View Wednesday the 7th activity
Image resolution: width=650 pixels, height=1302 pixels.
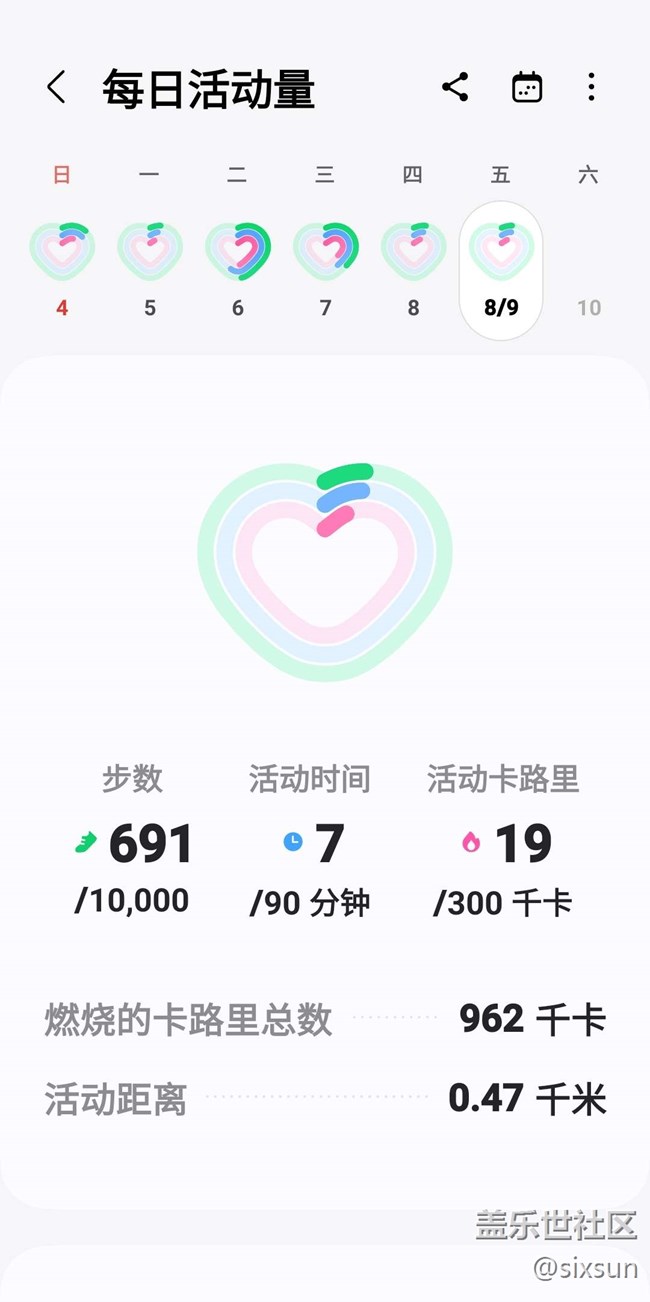pos(326,252)
